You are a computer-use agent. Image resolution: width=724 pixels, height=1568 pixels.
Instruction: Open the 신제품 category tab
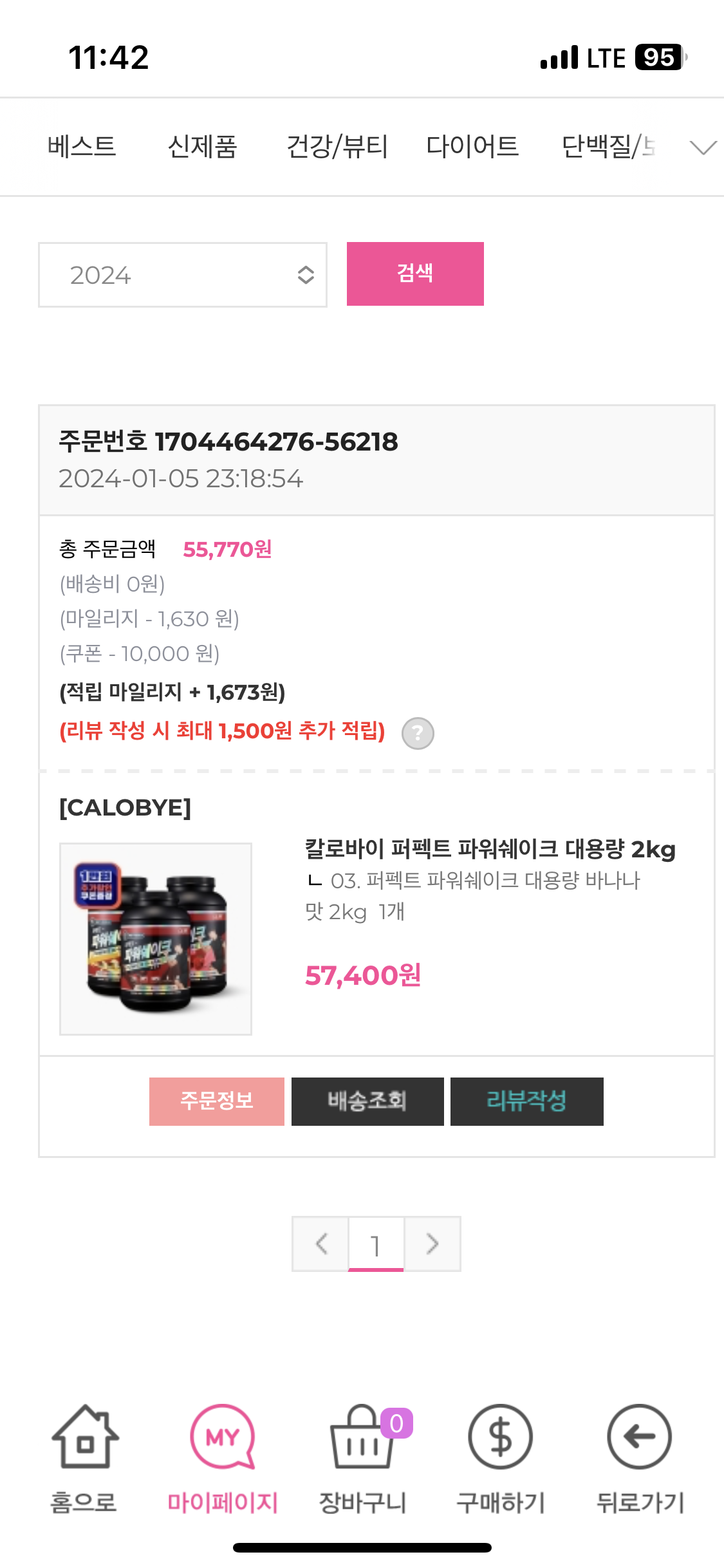point(202,147)
